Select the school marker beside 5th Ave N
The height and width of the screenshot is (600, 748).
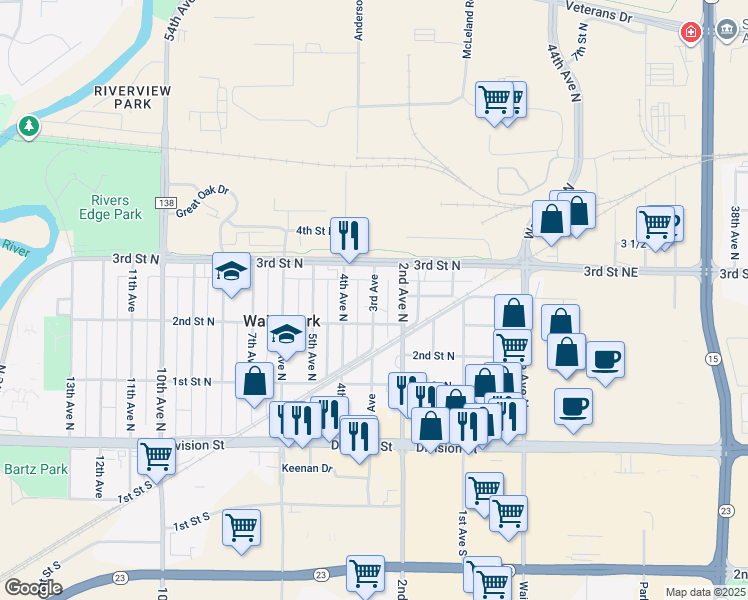[287, 335]
